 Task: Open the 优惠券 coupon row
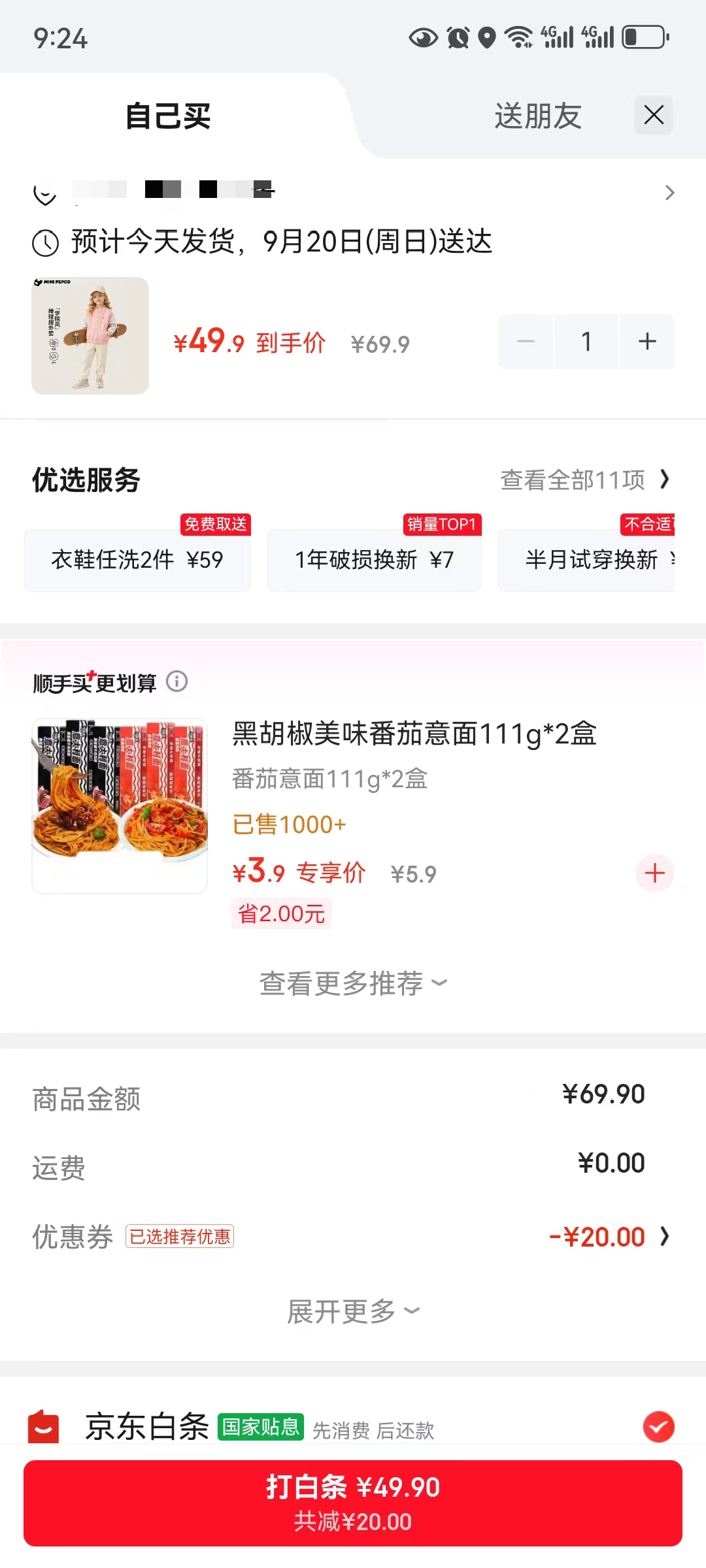pos(353,1237)
